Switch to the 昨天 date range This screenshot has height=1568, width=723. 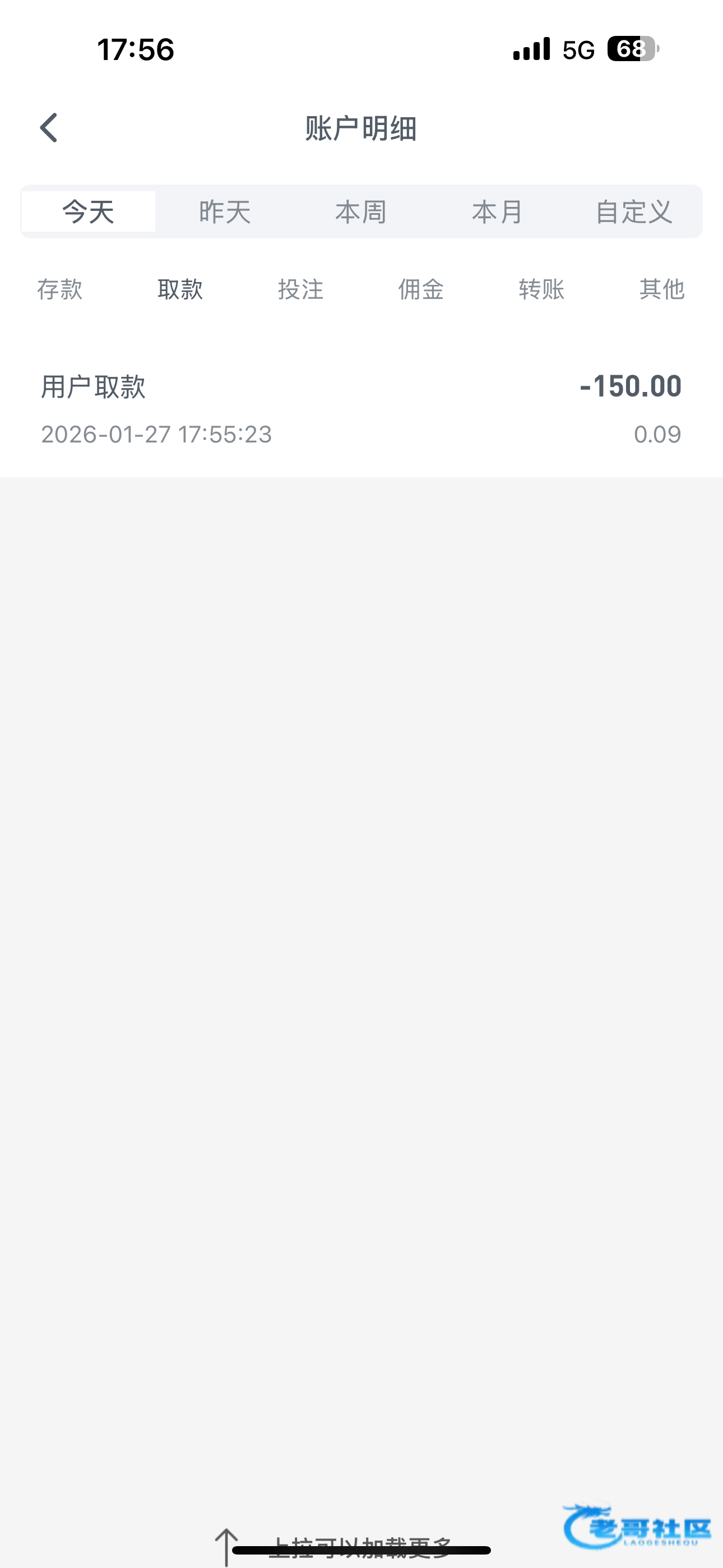(x=225, y=212)
